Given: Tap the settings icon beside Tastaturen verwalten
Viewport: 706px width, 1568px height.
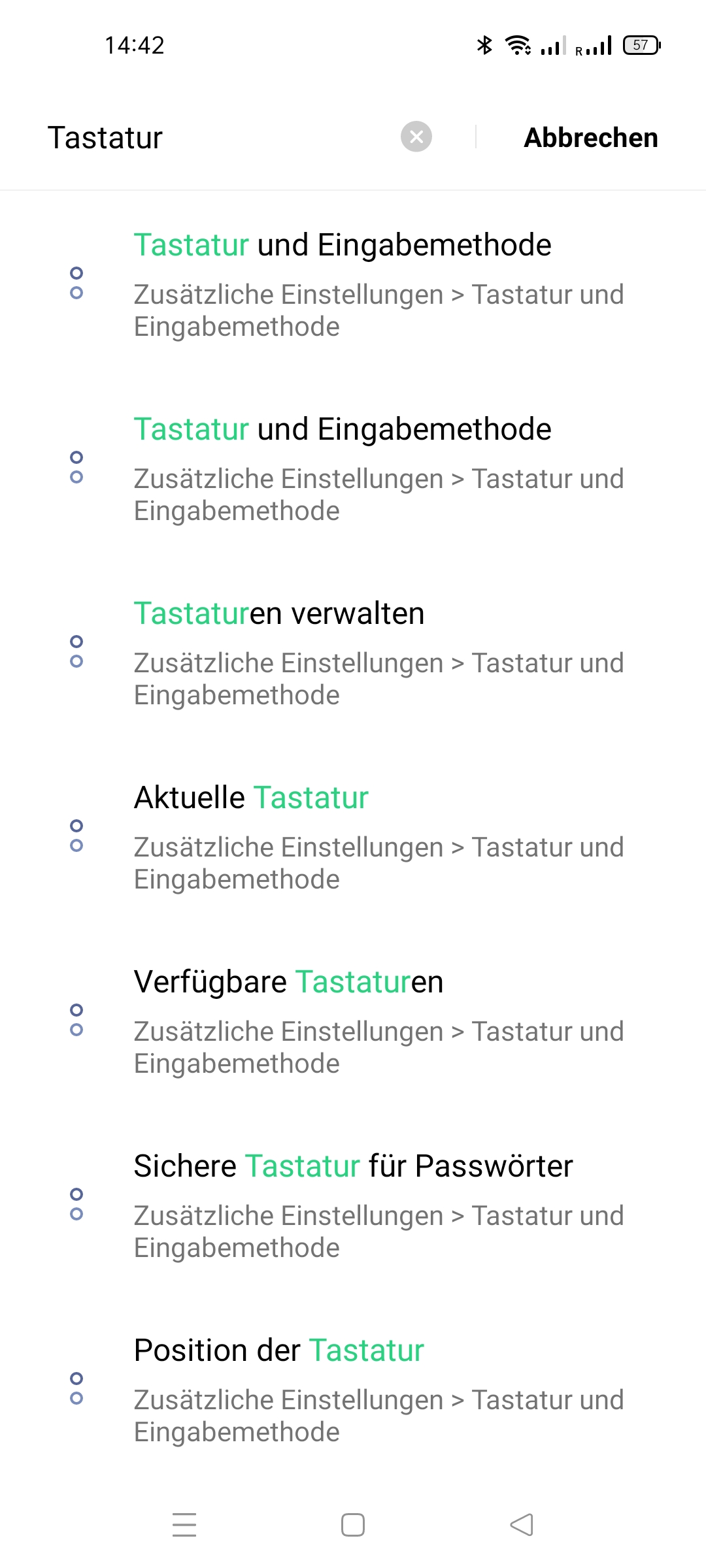Looking at the screenshot, I should tap(76, 650).
